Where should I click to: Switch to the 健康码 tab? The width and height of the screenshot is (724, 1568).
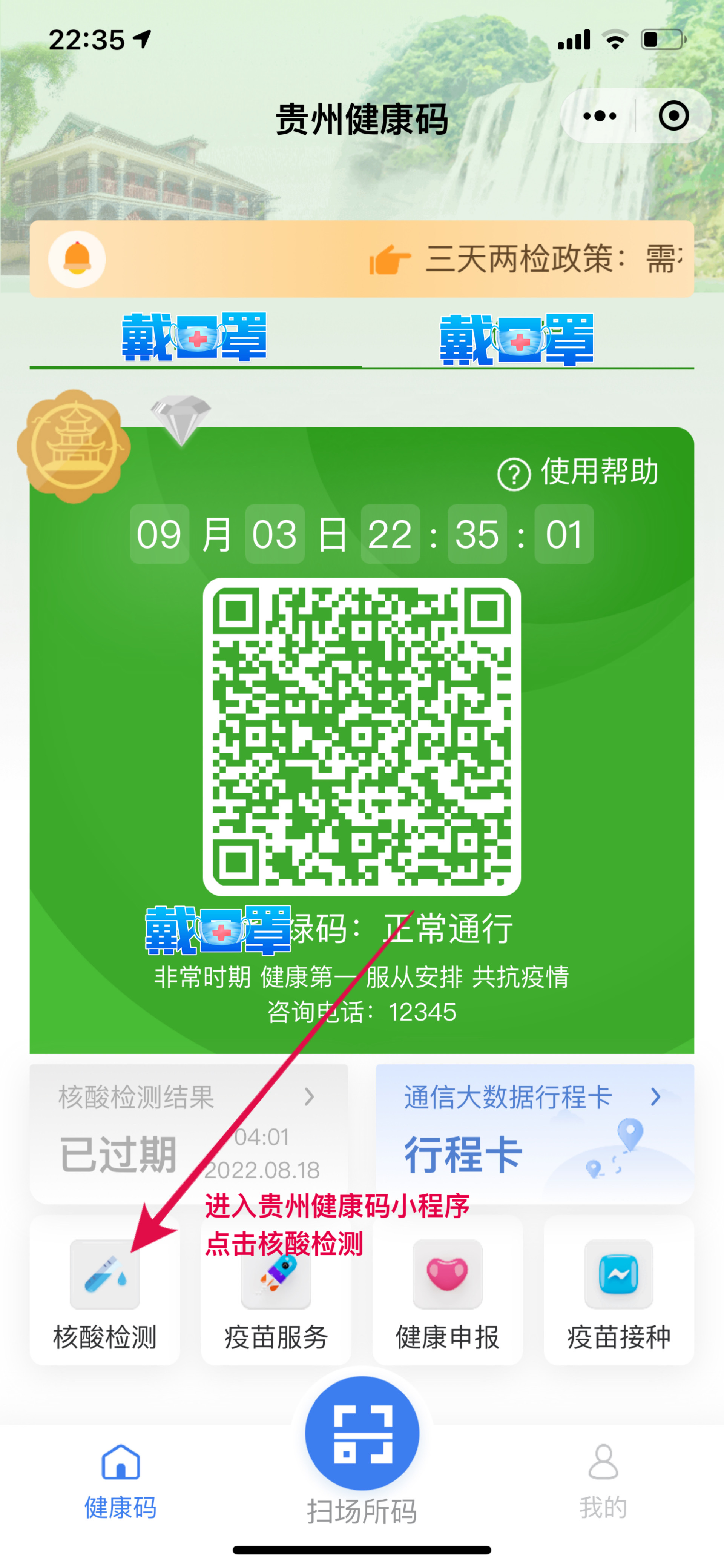coord(120,1480)
